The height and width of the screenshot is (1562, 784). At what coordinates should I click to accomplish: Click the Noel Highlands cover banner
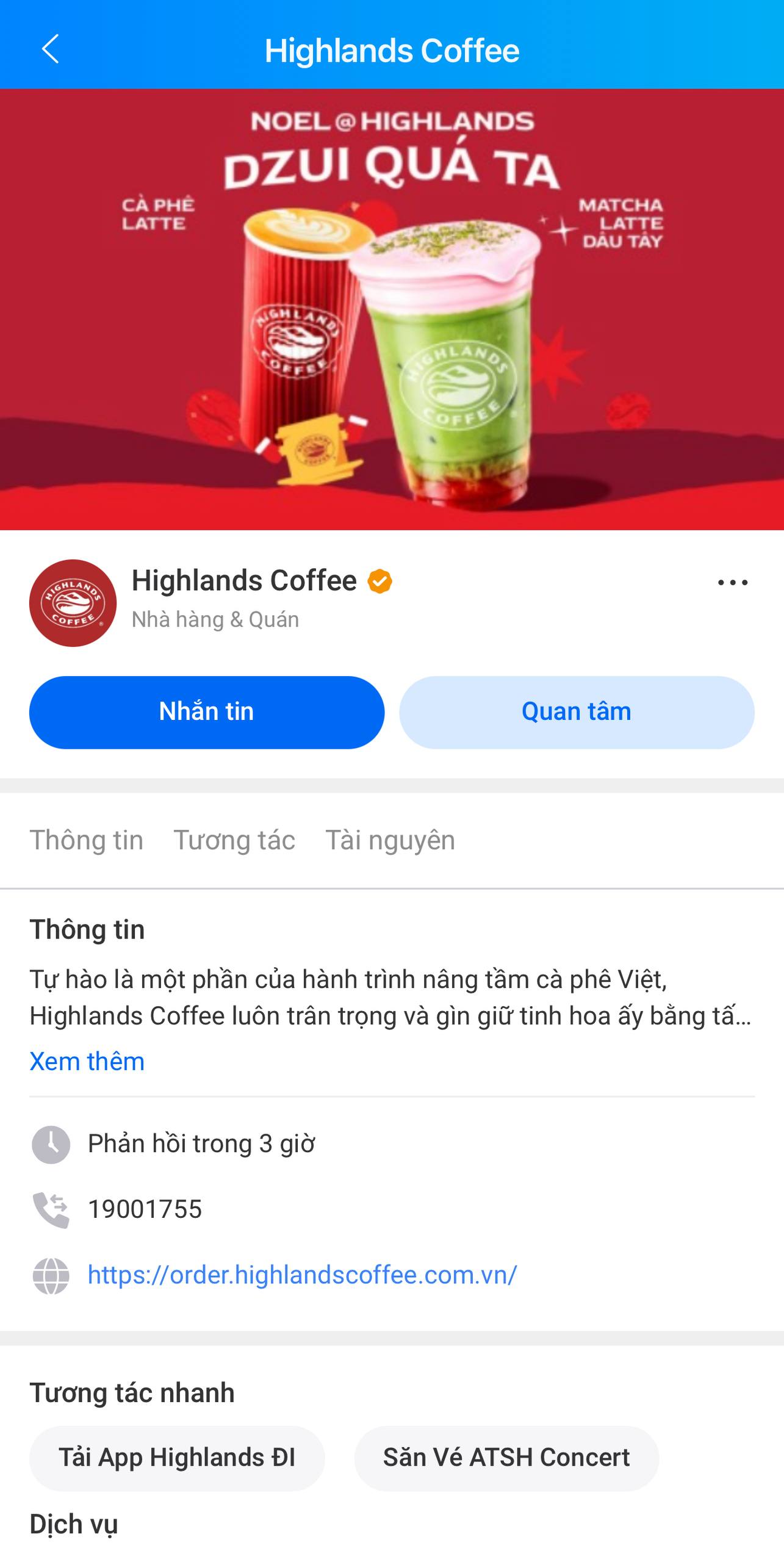[x=392, y=311]
